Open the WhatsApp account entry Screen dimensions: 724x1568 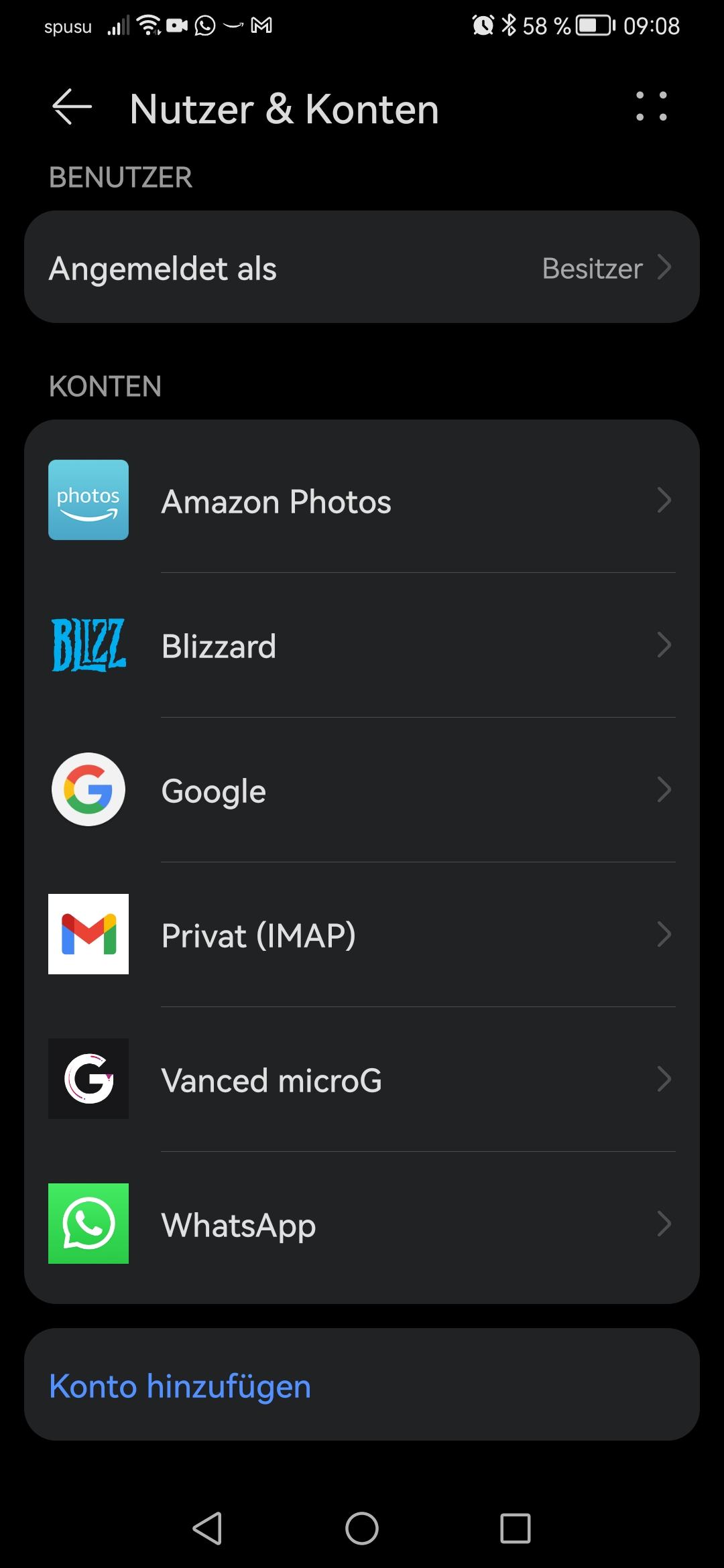click(362, 1224)
